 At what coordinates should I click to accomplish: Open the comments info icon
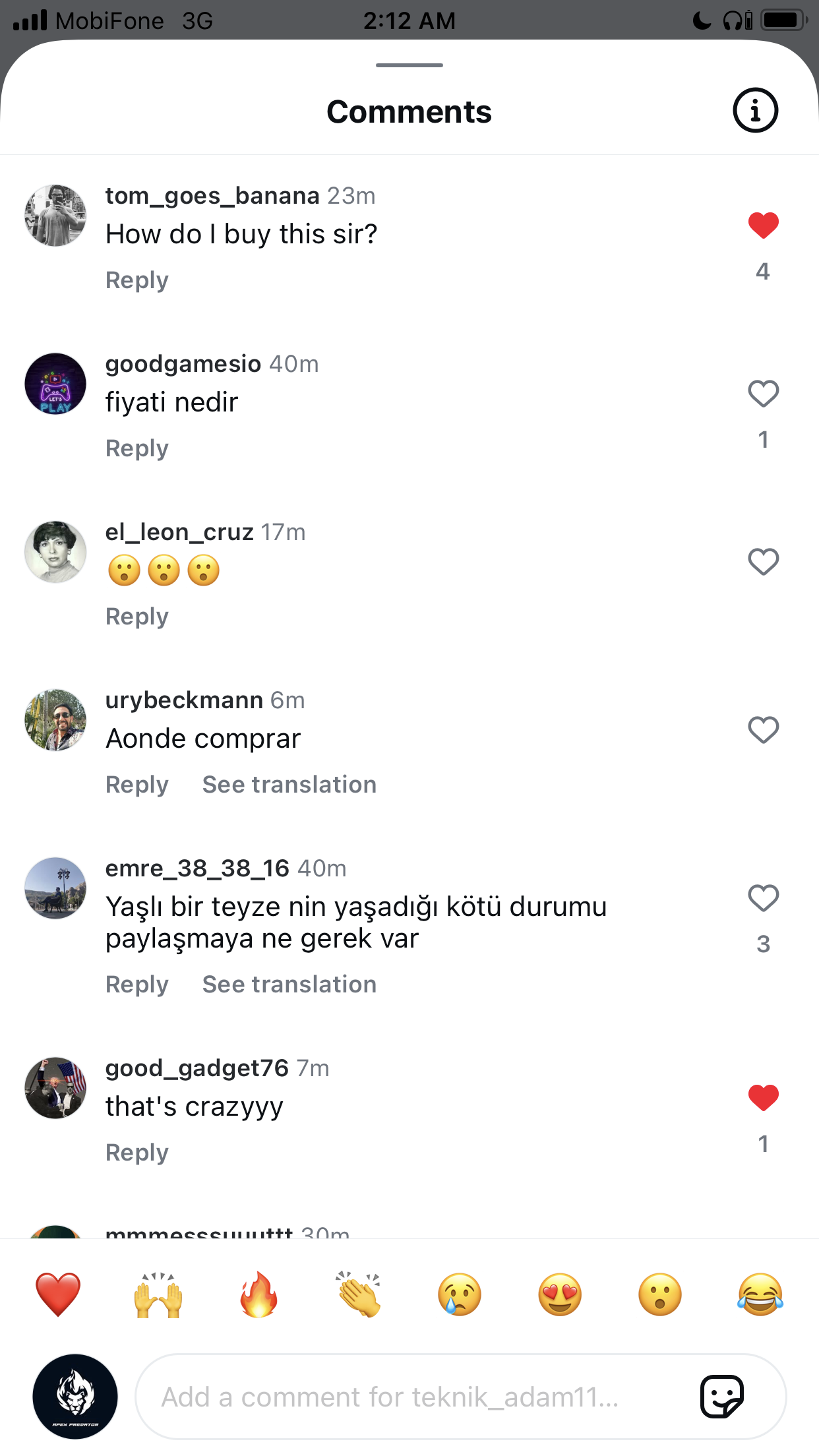755,110
